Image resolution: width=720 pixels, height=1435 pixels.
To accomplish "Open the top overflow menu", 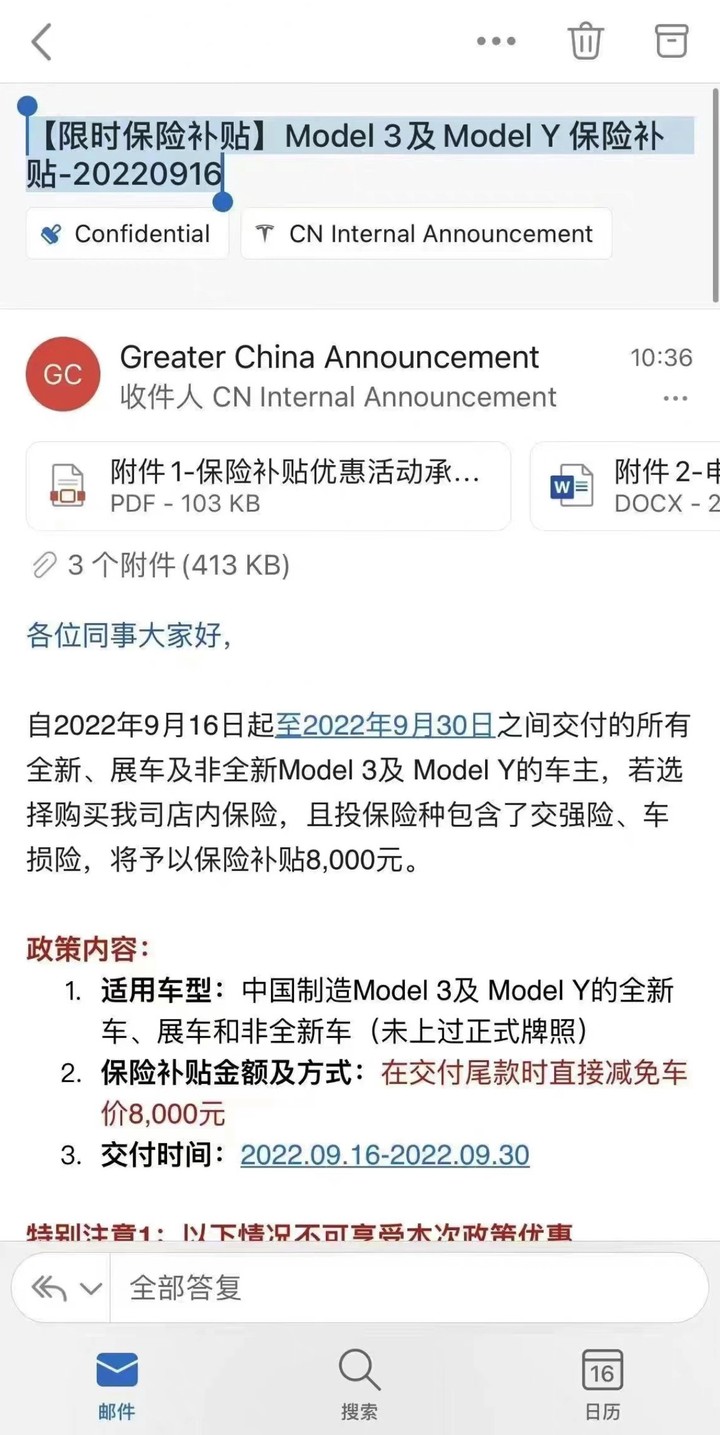I will click(496, 42).
